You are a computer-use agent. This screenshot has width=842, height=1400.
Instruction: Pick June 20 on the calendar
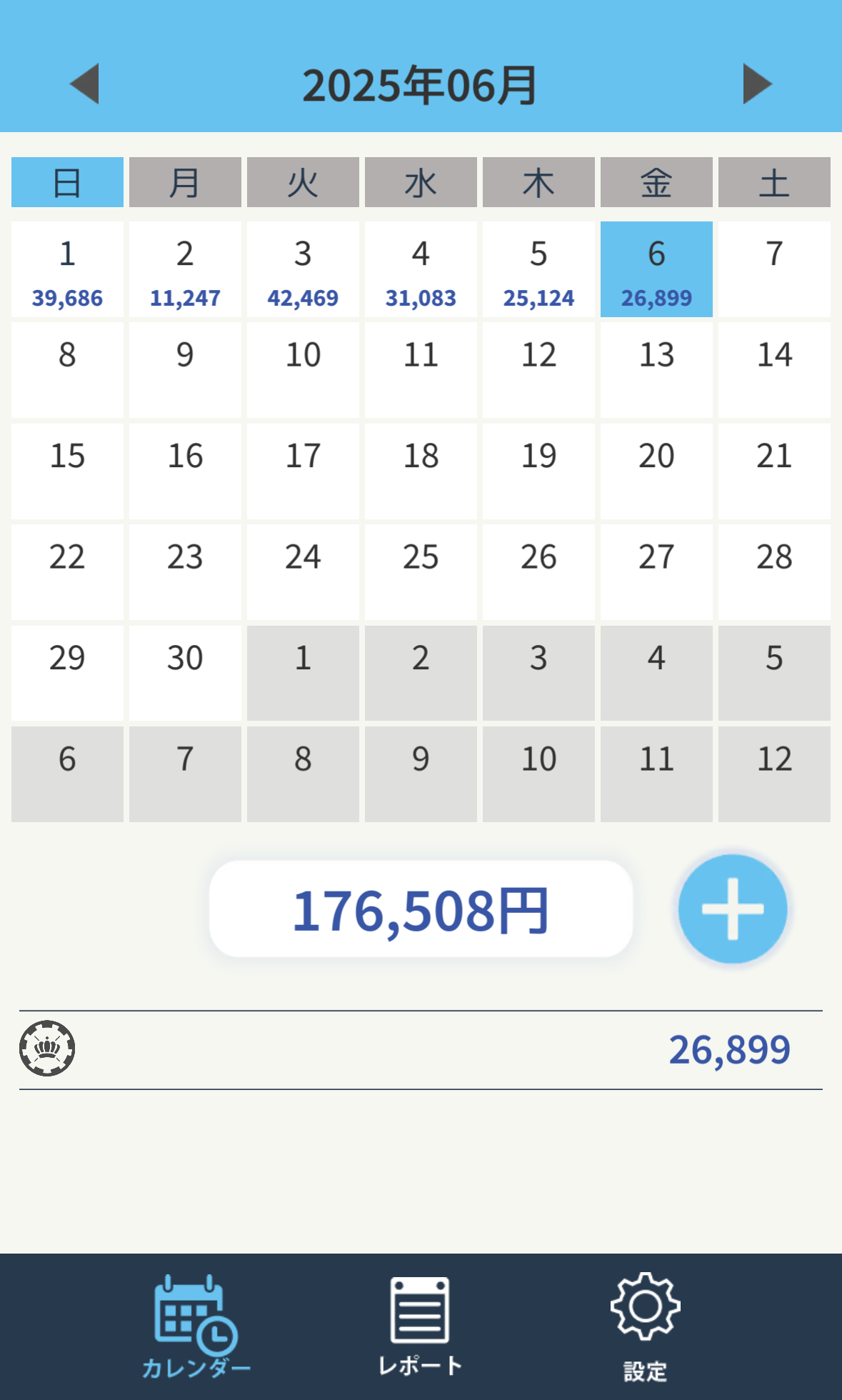pyautogui.click(x=656, y=471)
